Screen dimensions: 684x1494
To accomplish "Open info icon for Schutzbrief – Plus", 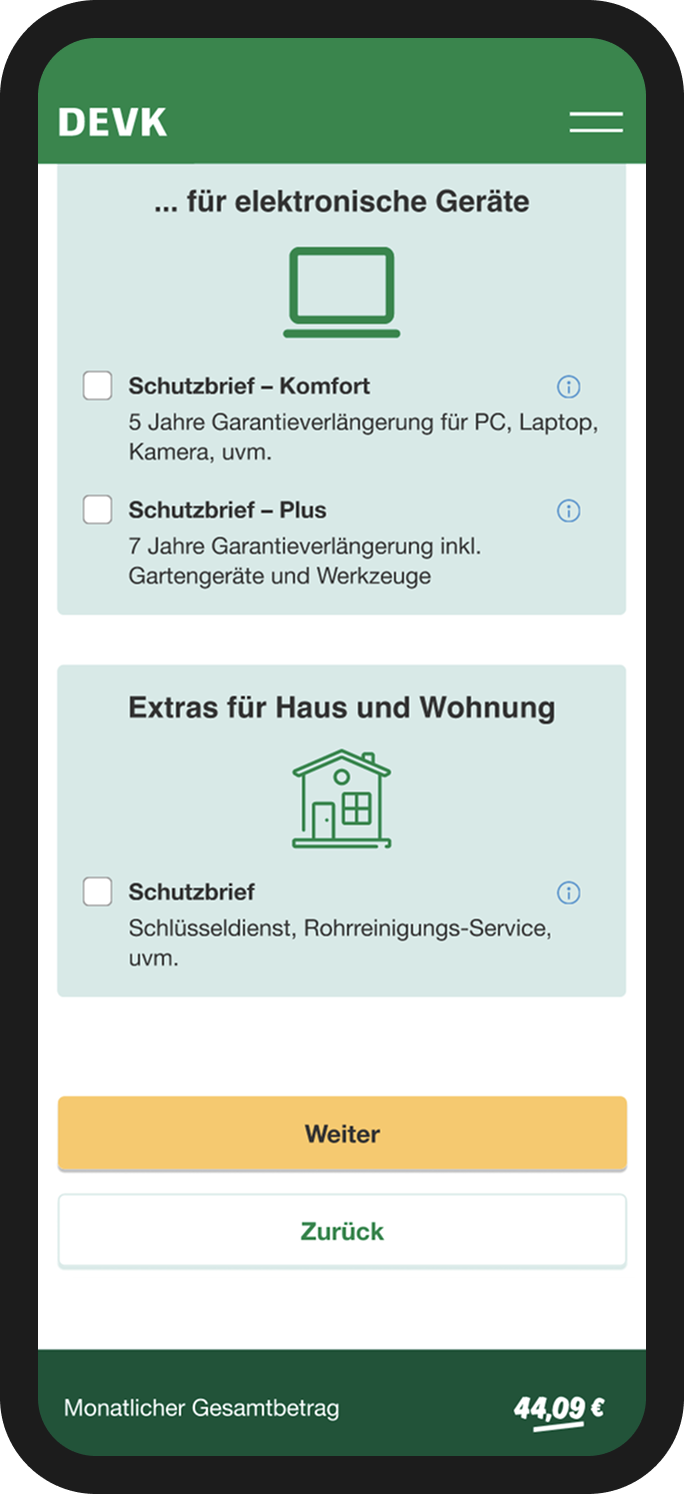I will (x=569, y=511).
